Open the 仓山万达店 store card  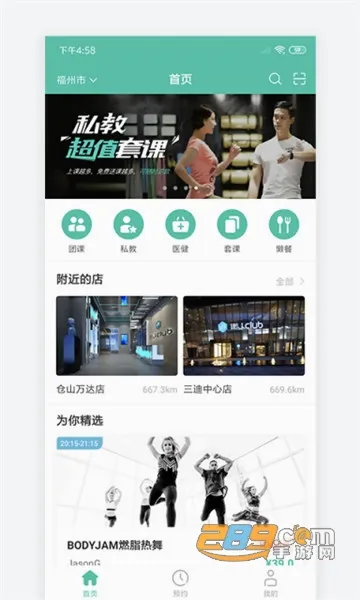(117, 346)
